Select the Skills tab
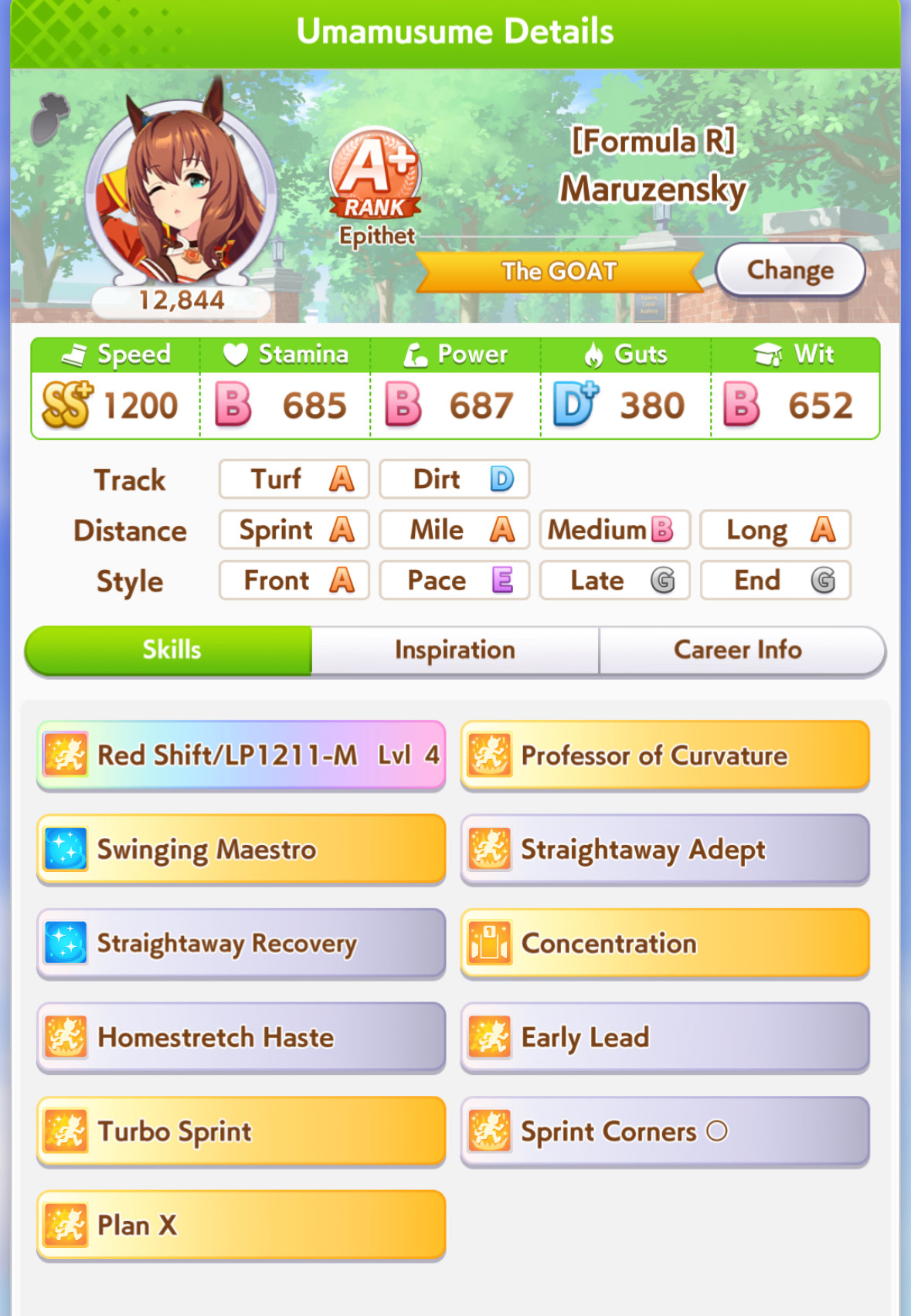911x1316 pixels. coord(171,650)
